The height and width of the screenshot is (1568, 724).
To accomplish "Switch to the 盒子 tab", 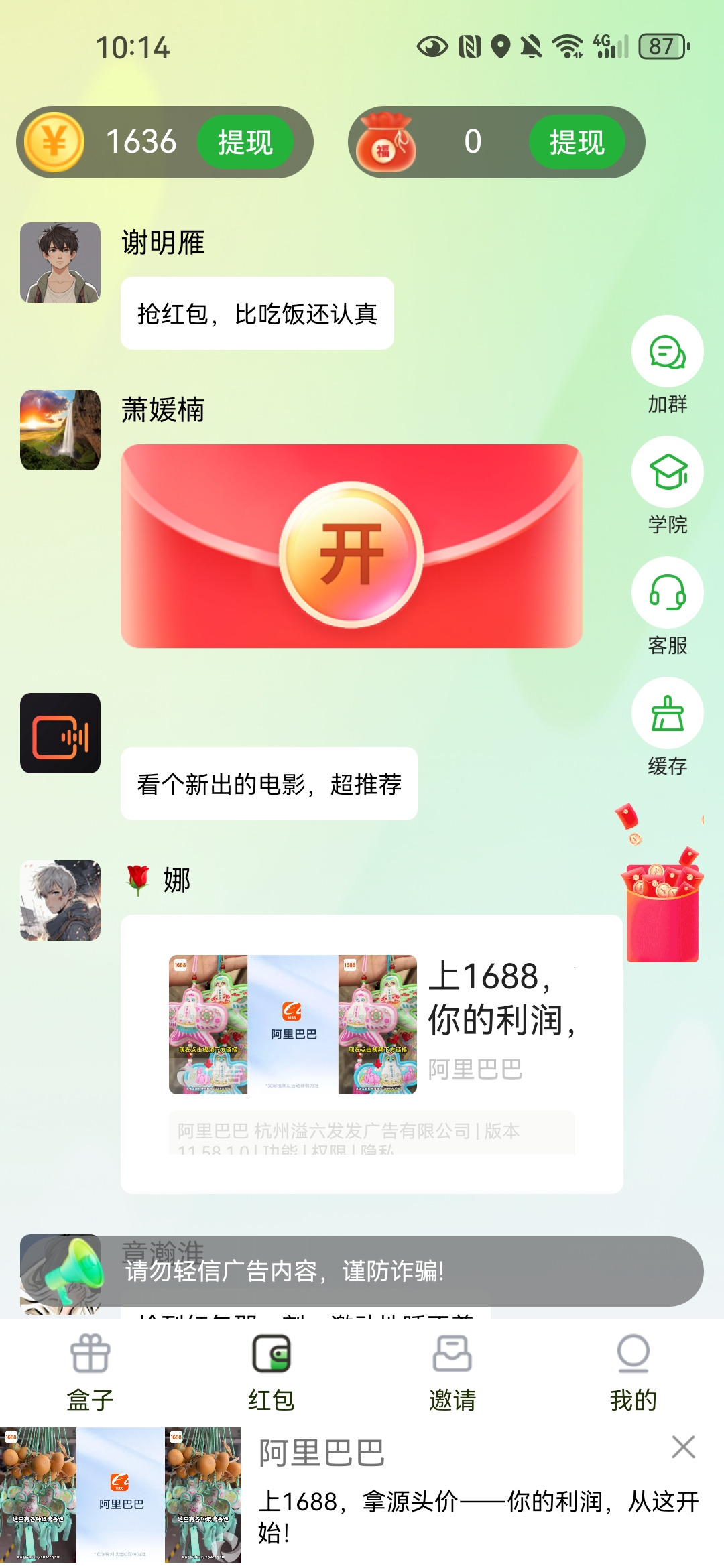I will pyautogui.click(x=90, y=1370).
